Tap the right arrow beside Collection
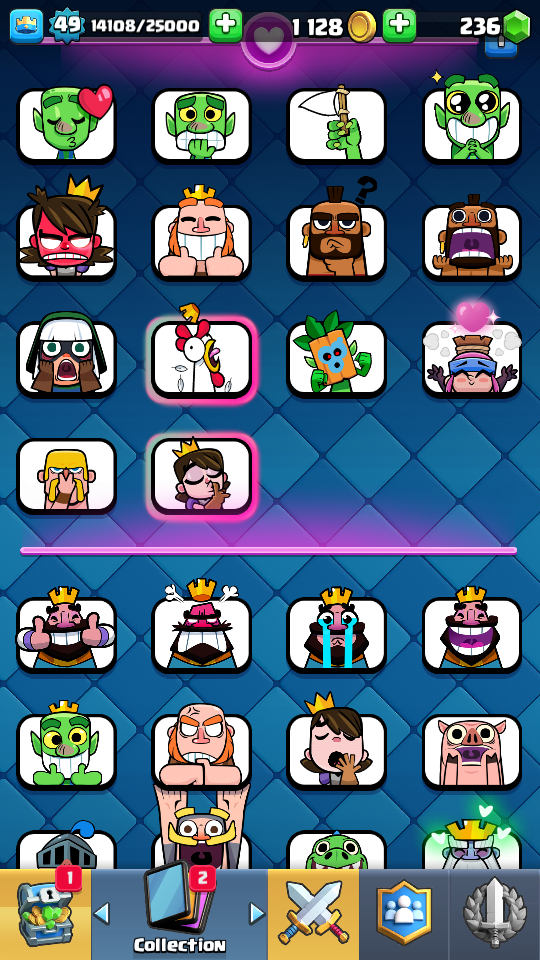 (257, 914)
